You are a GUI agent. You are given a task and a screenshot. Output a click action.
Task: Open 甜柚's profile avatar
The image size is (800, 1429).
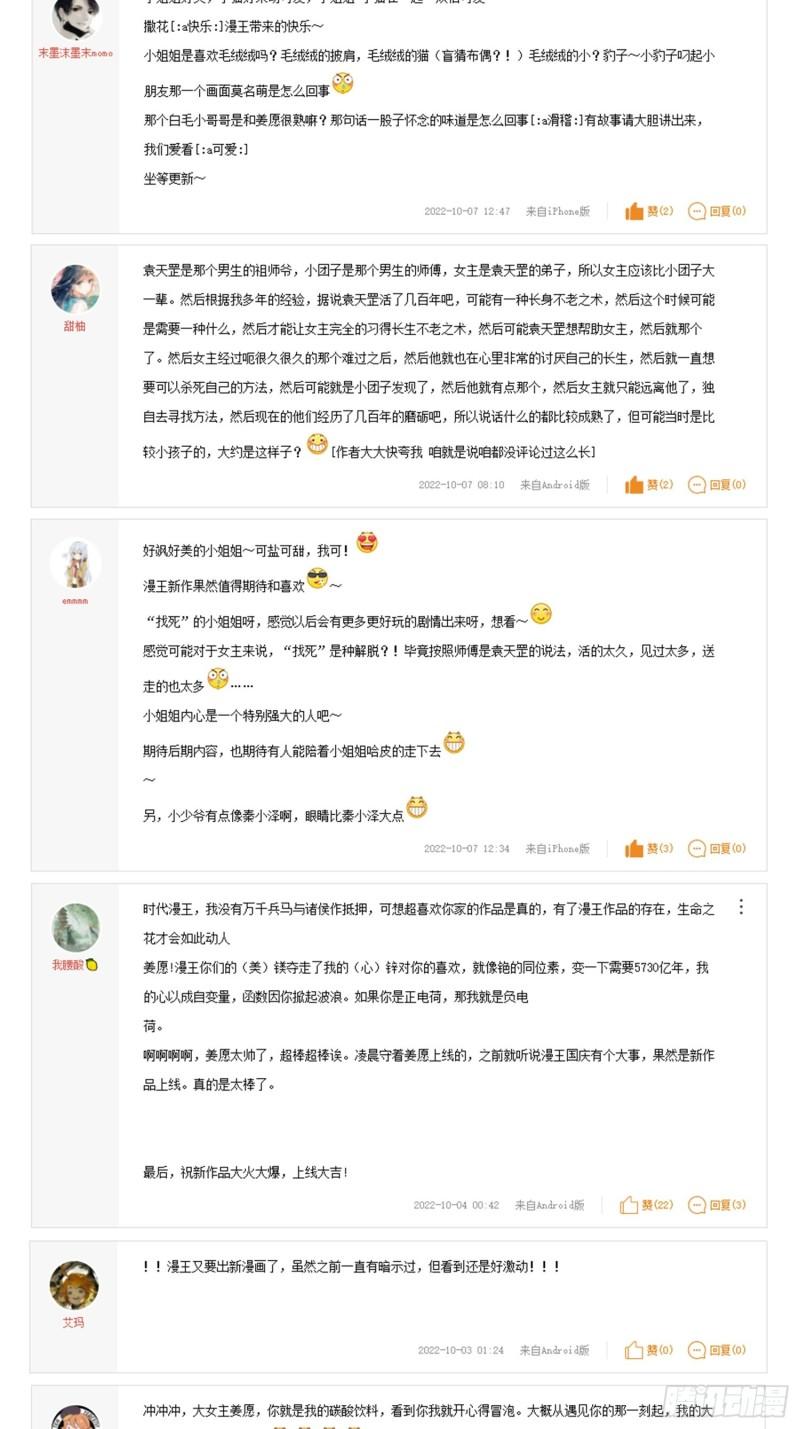click(x=75, y=289)
